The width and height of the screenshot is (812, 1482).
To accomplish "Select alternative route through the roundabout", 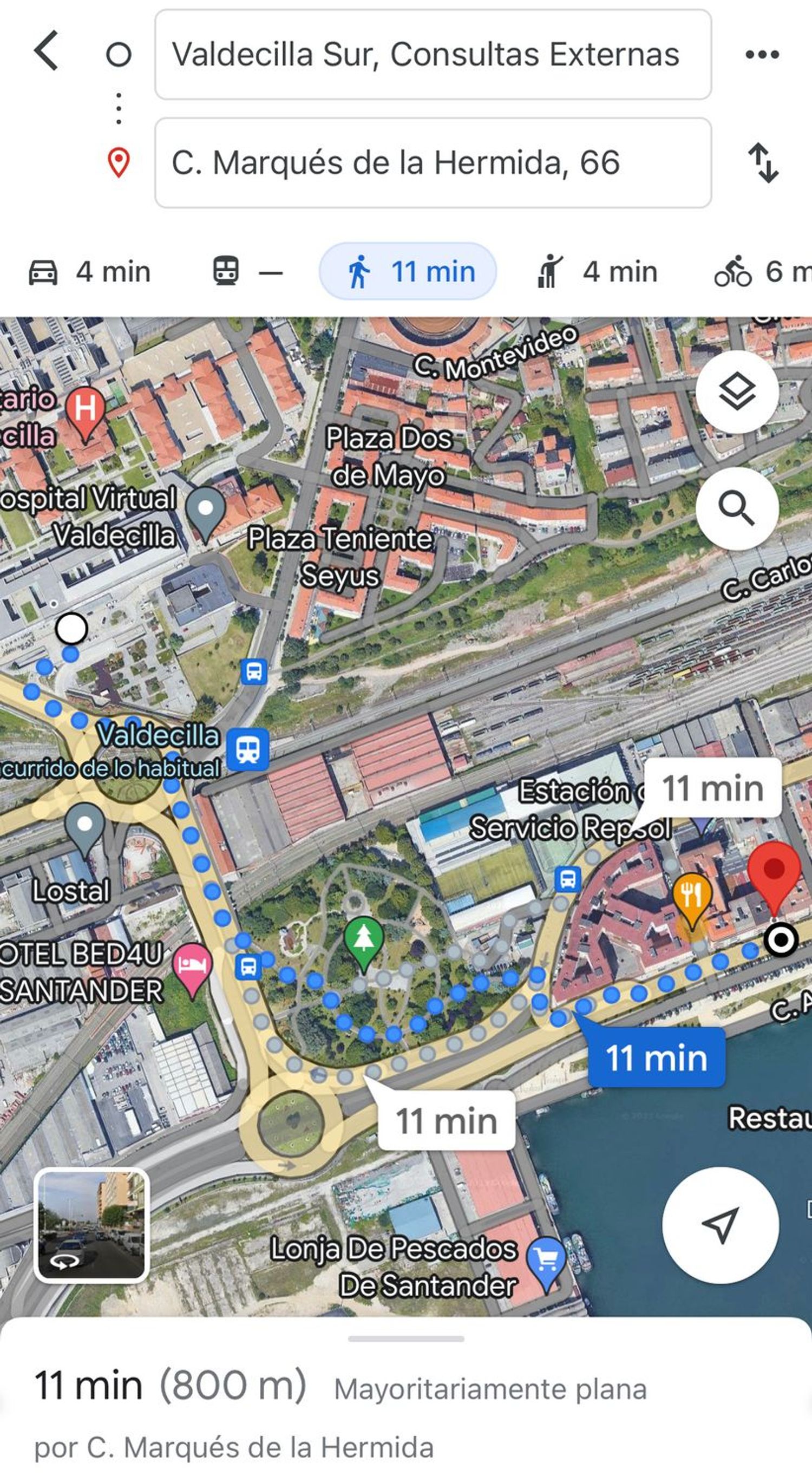I will point(446,1120).
